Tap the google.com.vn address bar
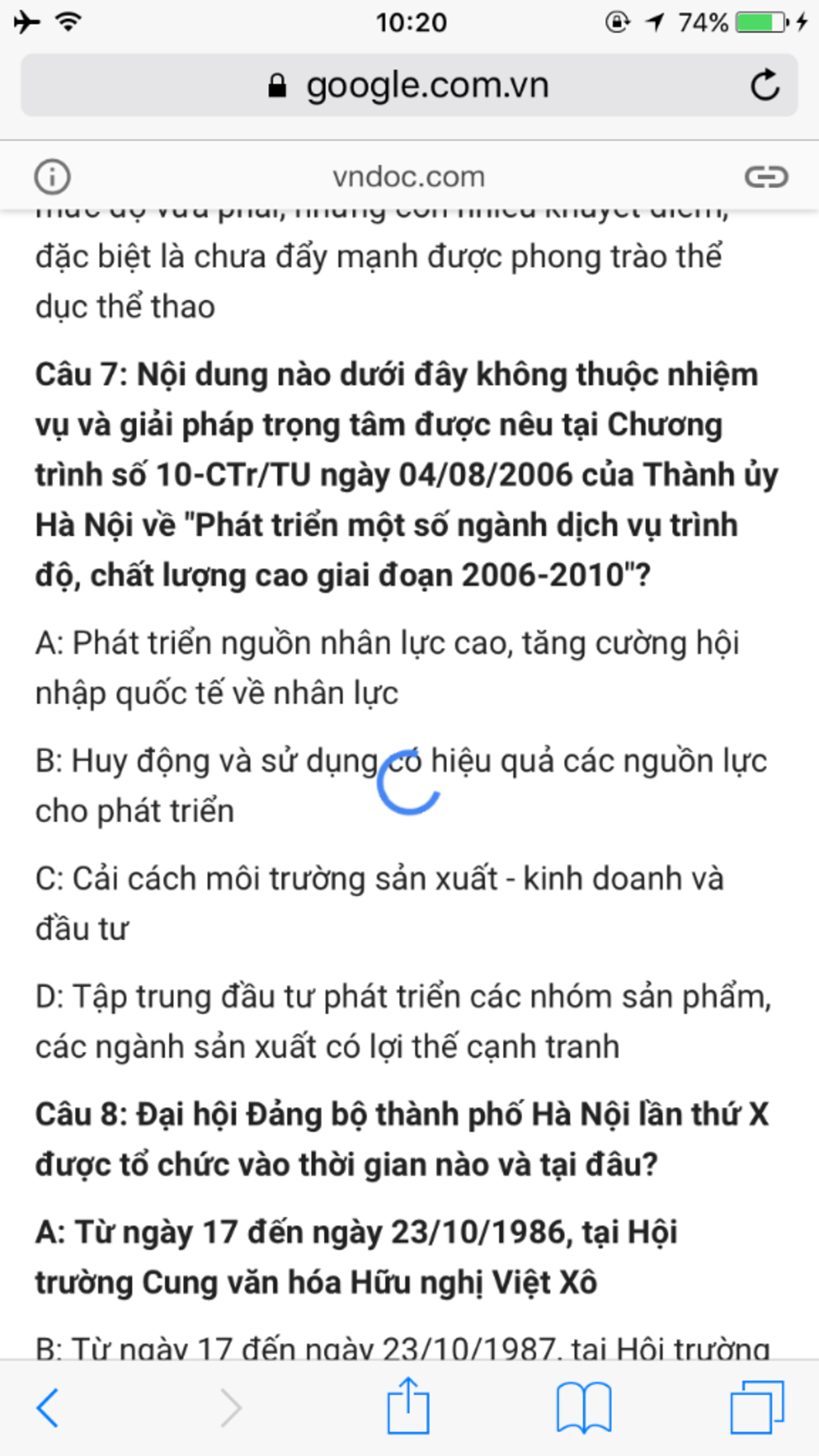 click(x=409, y=86)
